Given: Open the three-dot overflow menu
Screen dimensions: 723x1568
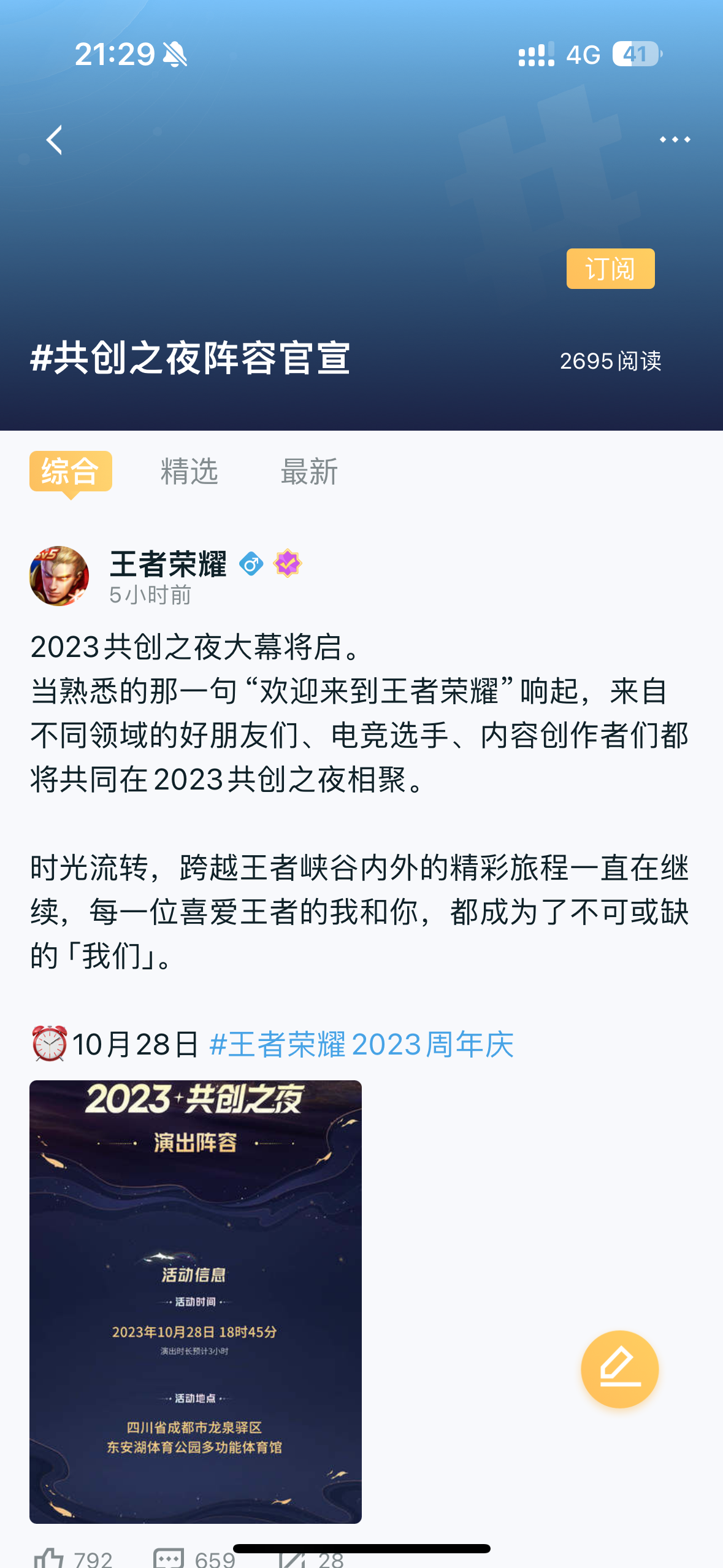Looking at the screenshot, I should coord(675,140).
